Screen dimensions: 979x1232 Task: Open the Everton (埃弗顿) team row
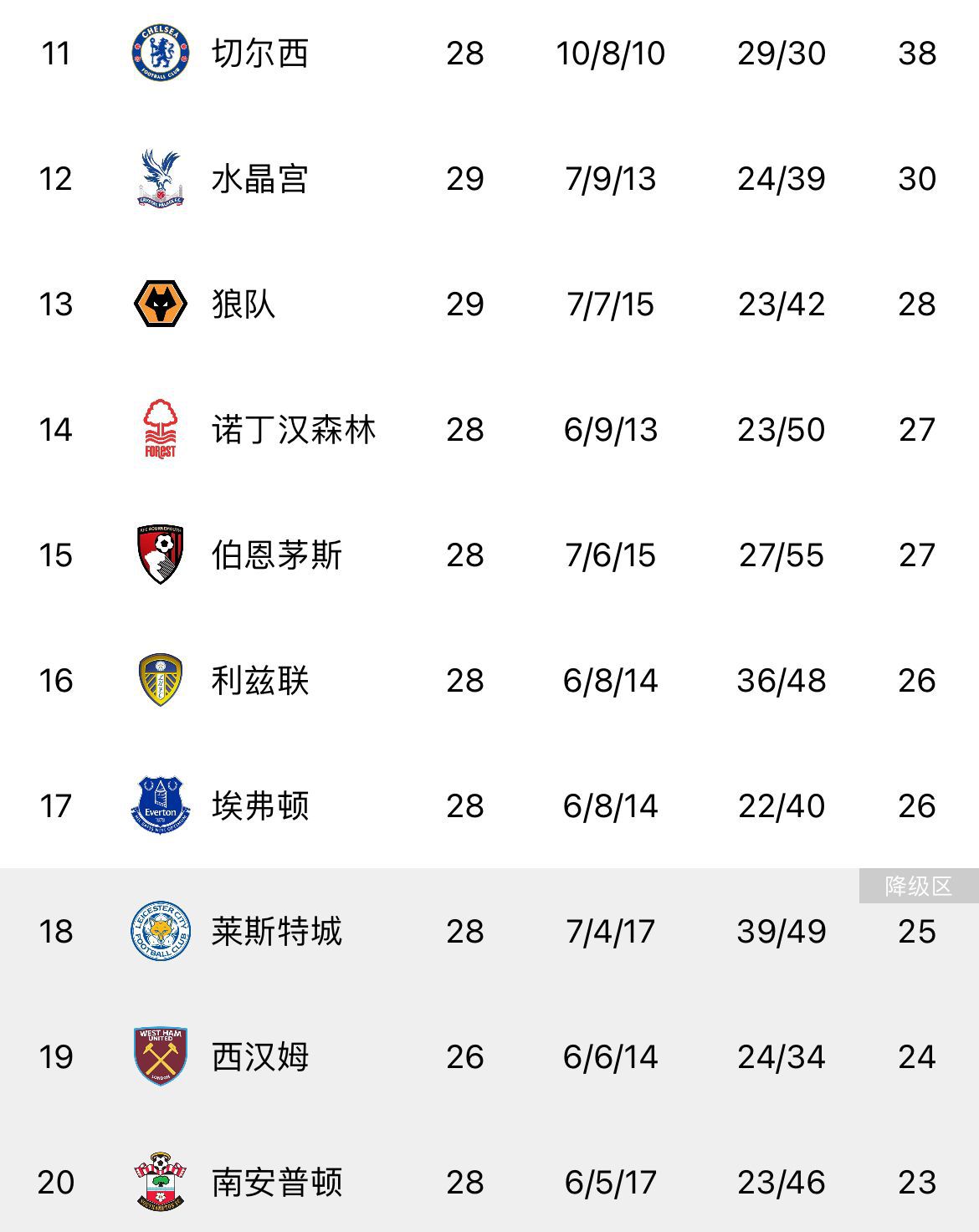point(260,806)
